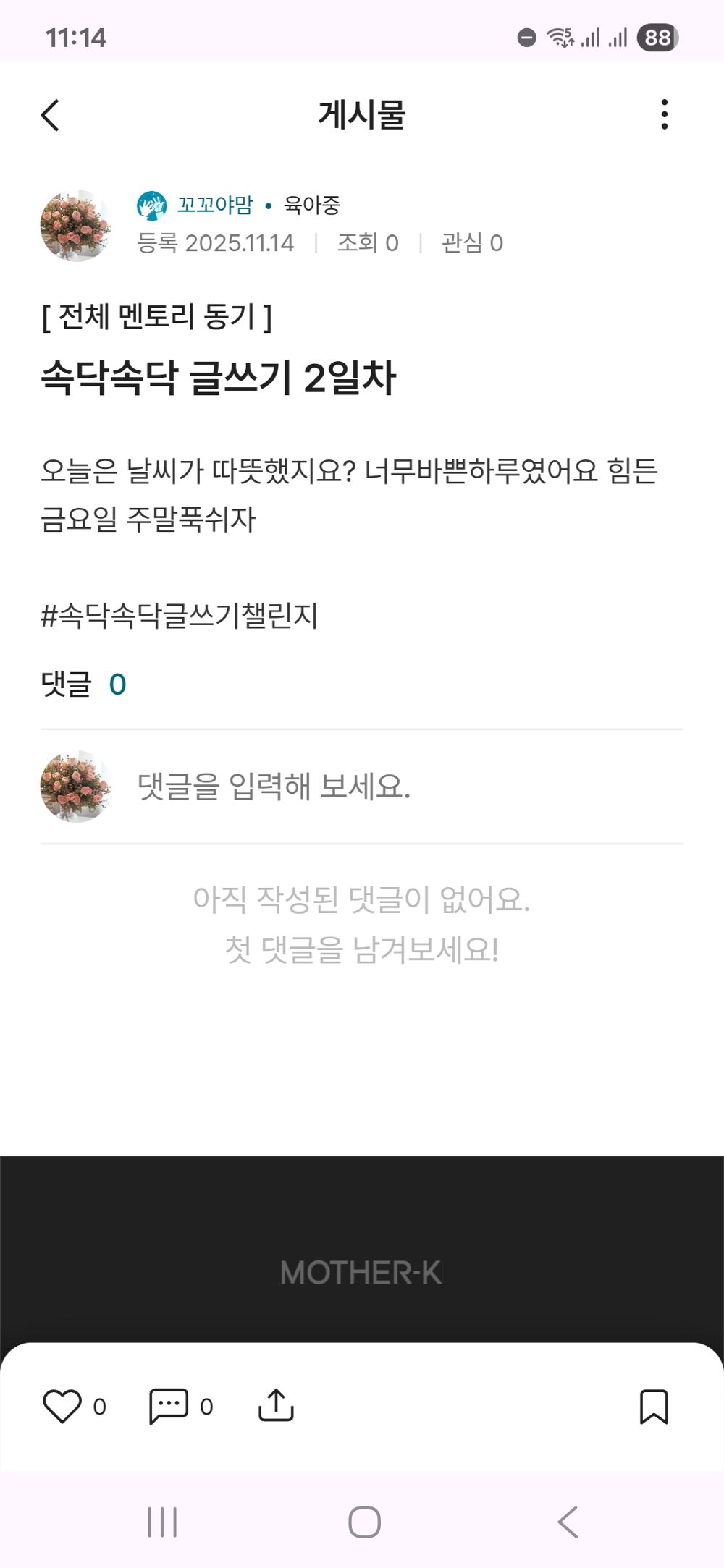The width and height of the screenshot is (724, 1568).
Task: Tap the 관심 interest count label
Action: tap(471, 243)
